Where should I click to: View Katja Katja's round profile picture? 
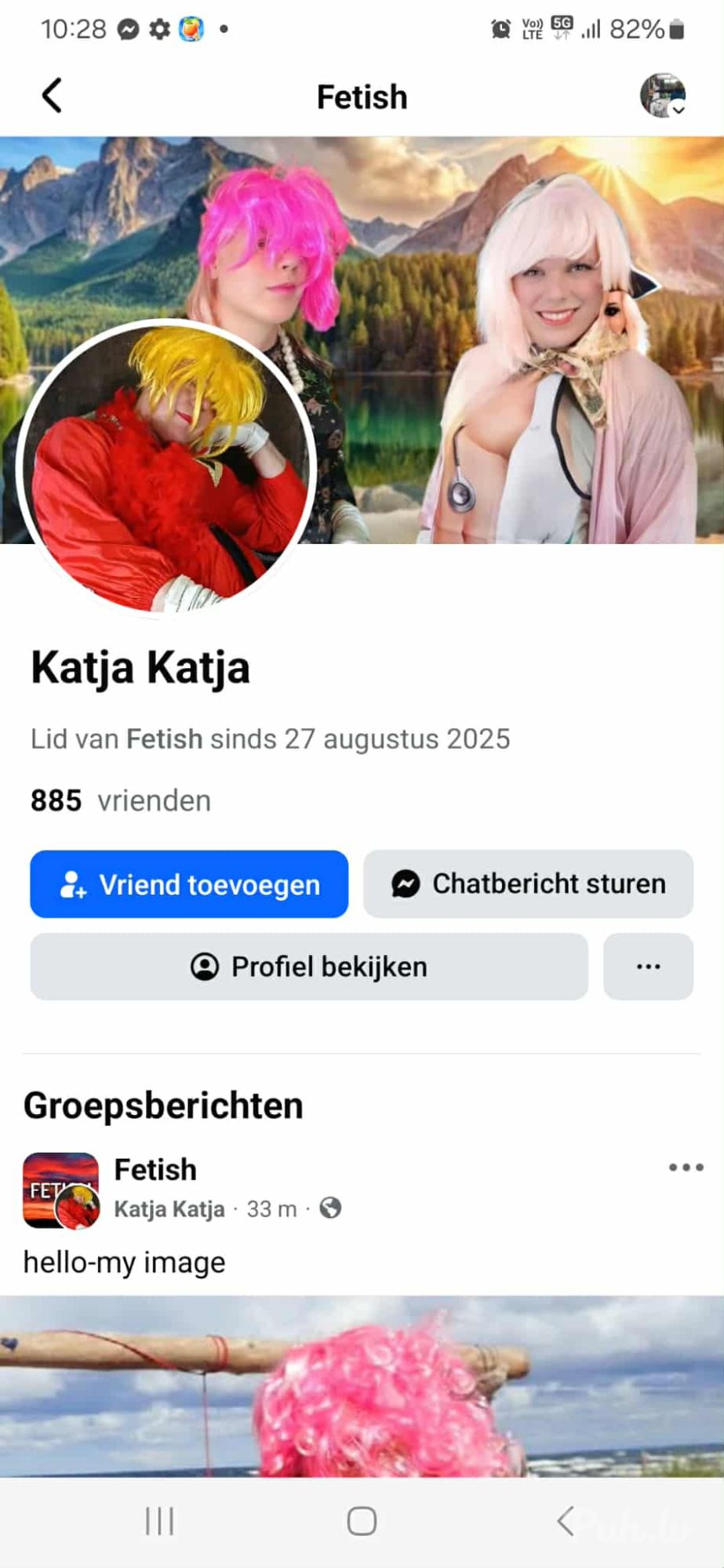click(166, 467)
